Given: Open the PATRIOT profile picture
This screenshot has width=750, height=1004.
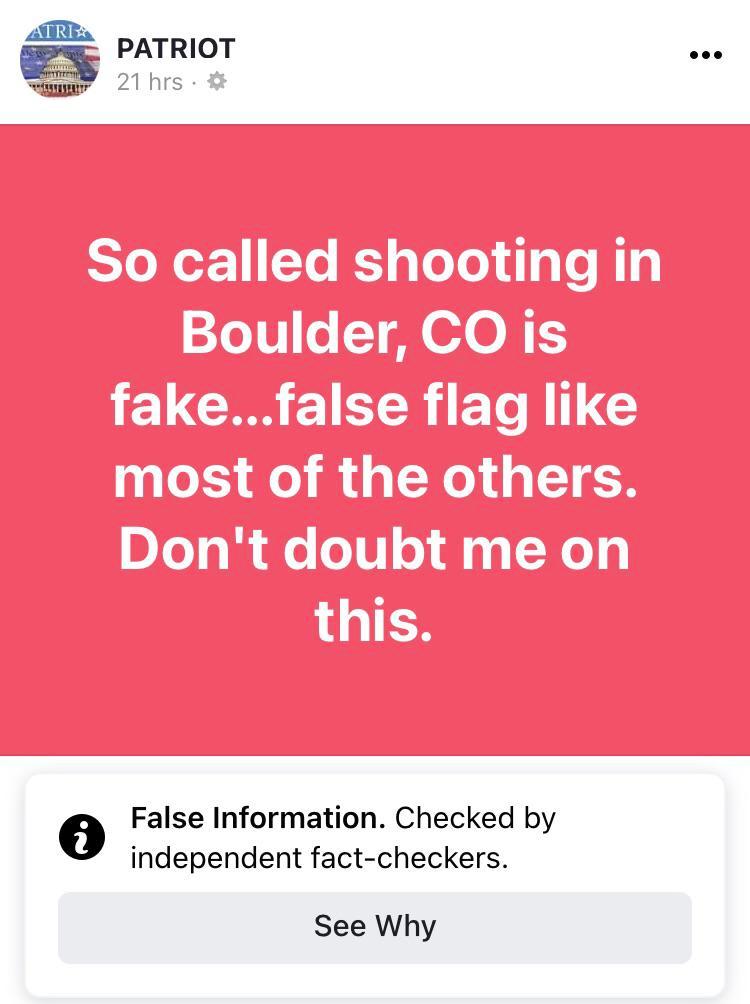Looking at the screenshot, I should click(59, 60).
